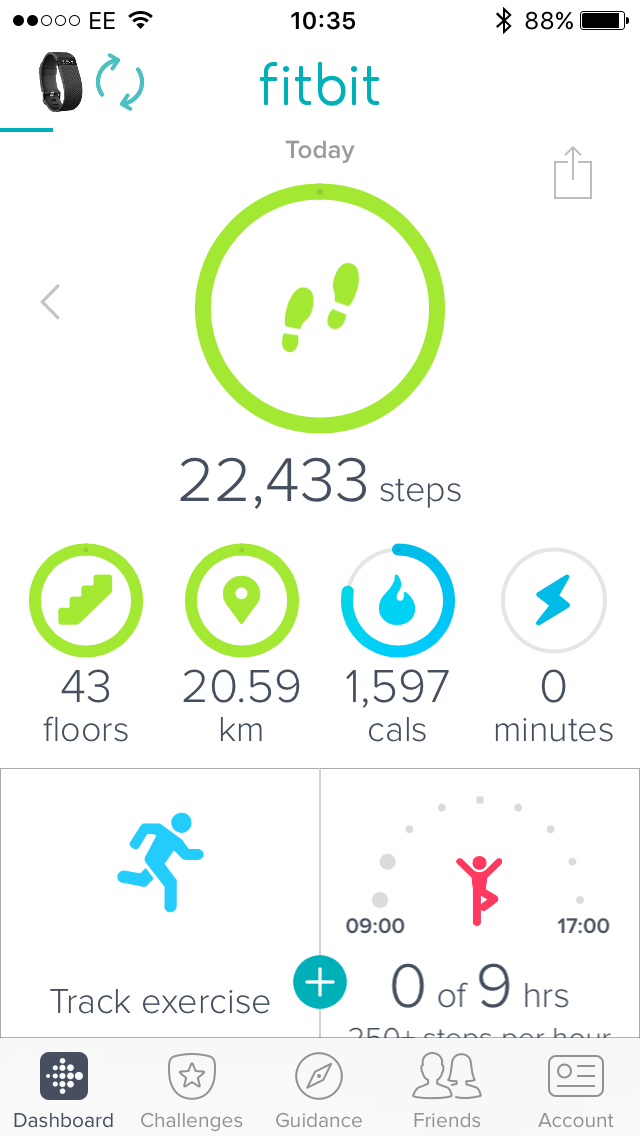Viewport: 640px width, 1136px height.
Task: Share today's stats
Action: (x=573, y=173)
